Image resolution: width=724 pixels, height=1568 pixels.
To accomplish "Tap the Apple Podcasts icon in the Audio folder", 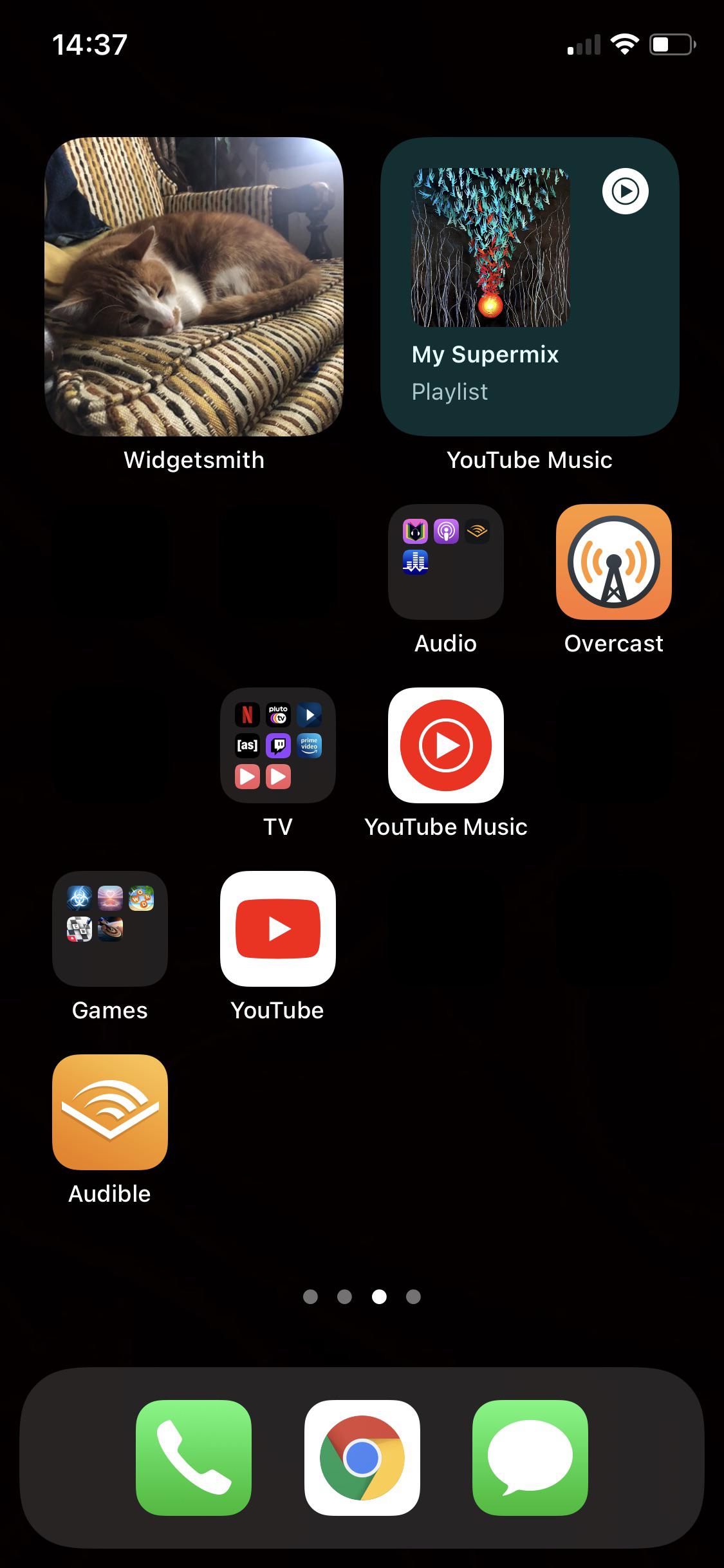I will [x=447, y=532].
